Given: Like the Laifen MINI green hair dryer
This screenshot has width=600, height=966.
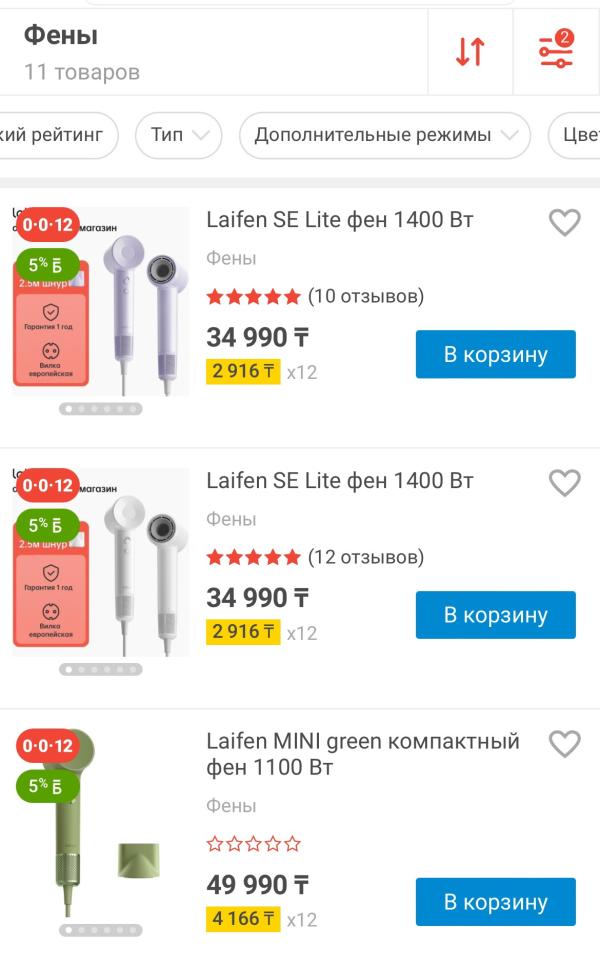Looking at the screenshot, I should coord(565,744).
